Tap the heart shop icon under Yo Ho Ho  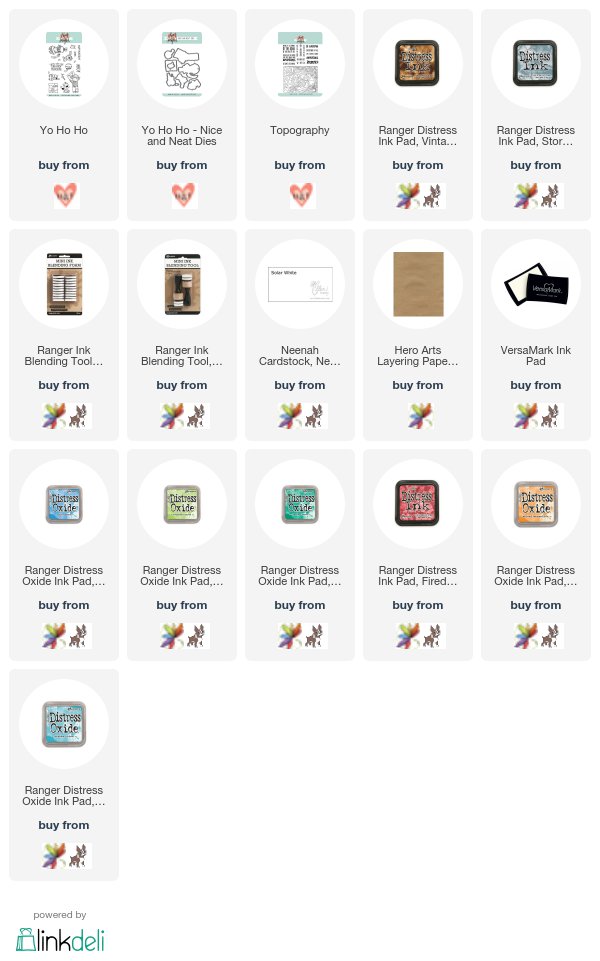(x=64, y=196)
